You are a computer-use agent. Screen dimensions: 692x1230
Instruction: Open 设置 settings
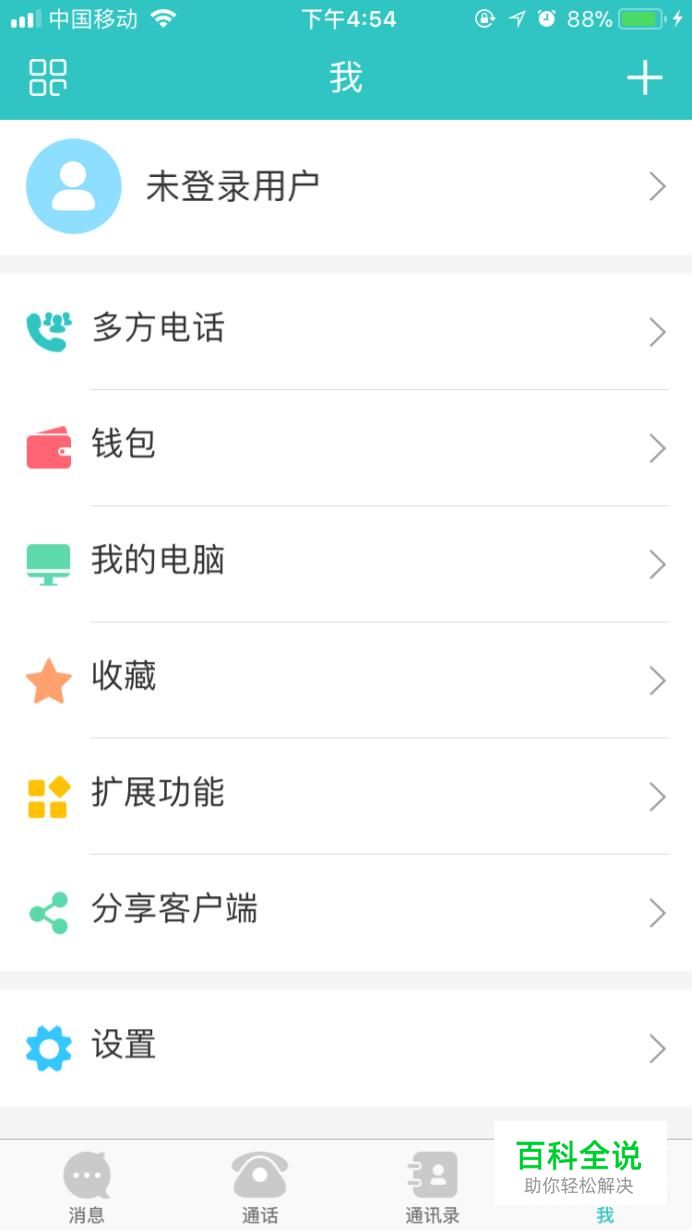click(346, 1047)
